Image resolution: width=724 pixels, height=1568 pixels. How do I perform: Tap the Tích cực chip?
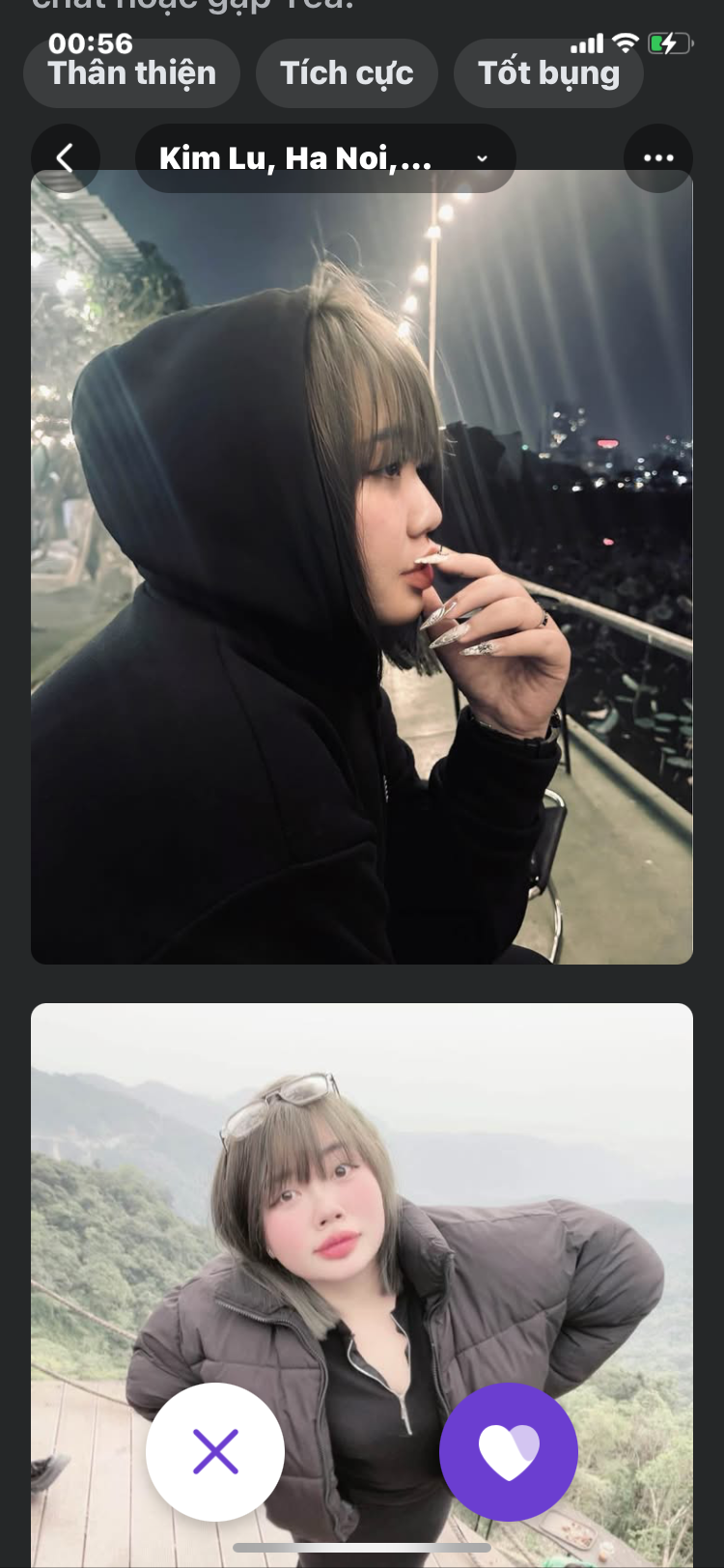tap(347, 74)
